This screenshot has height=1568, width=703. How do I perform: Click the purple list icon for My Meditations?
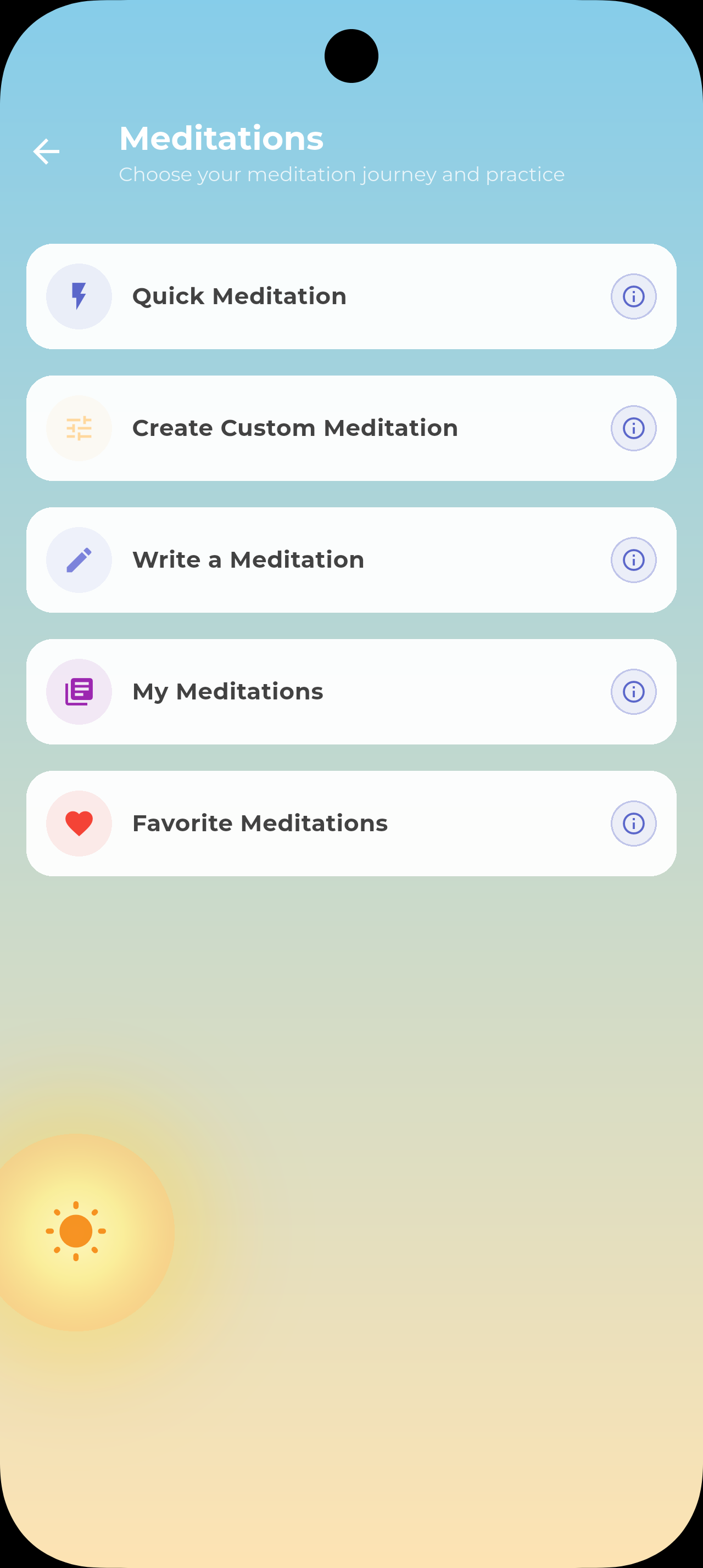point(79,691)
